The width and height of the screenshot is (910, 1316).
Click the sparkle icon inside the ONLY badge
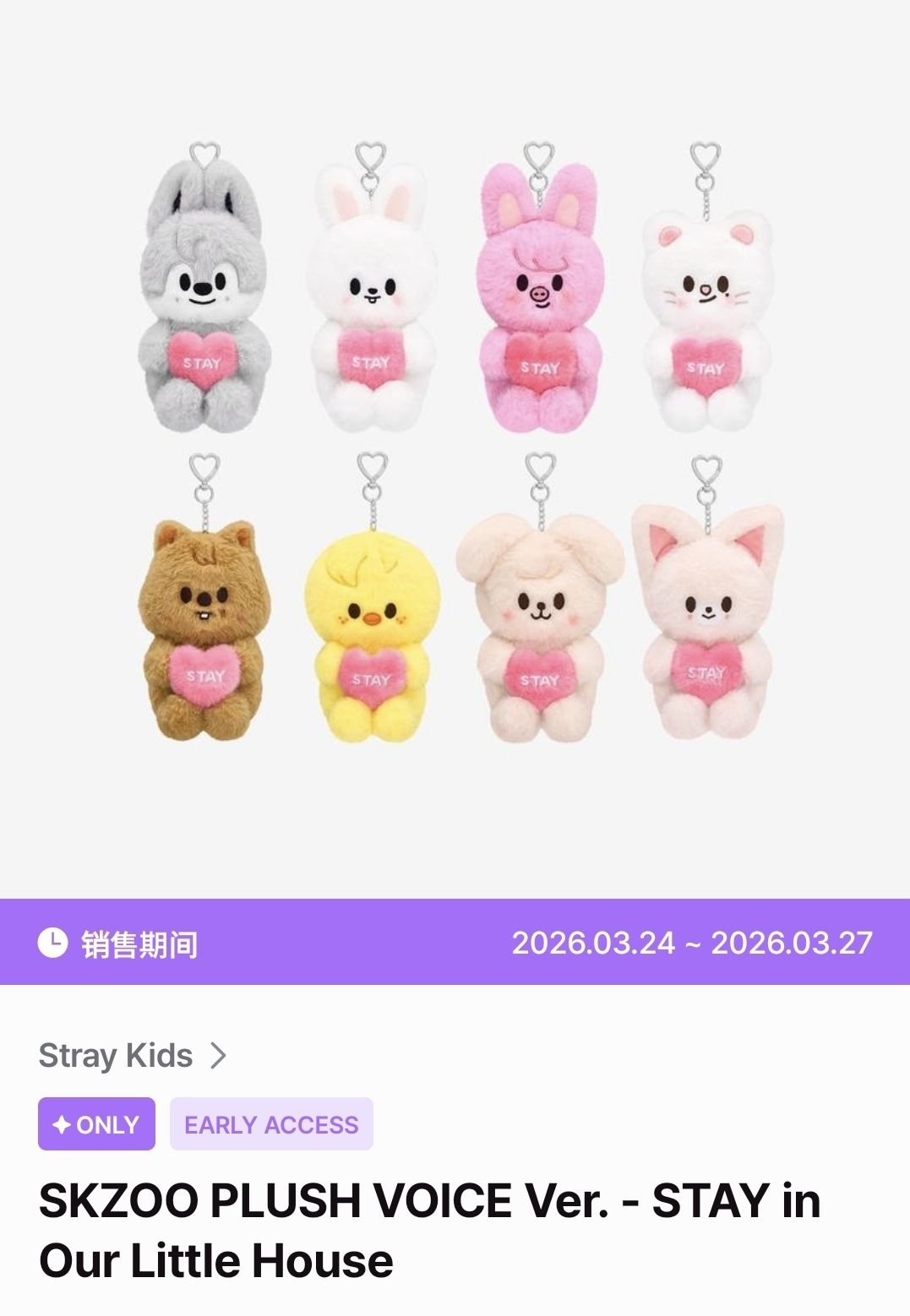click(x=61, y=1124)
